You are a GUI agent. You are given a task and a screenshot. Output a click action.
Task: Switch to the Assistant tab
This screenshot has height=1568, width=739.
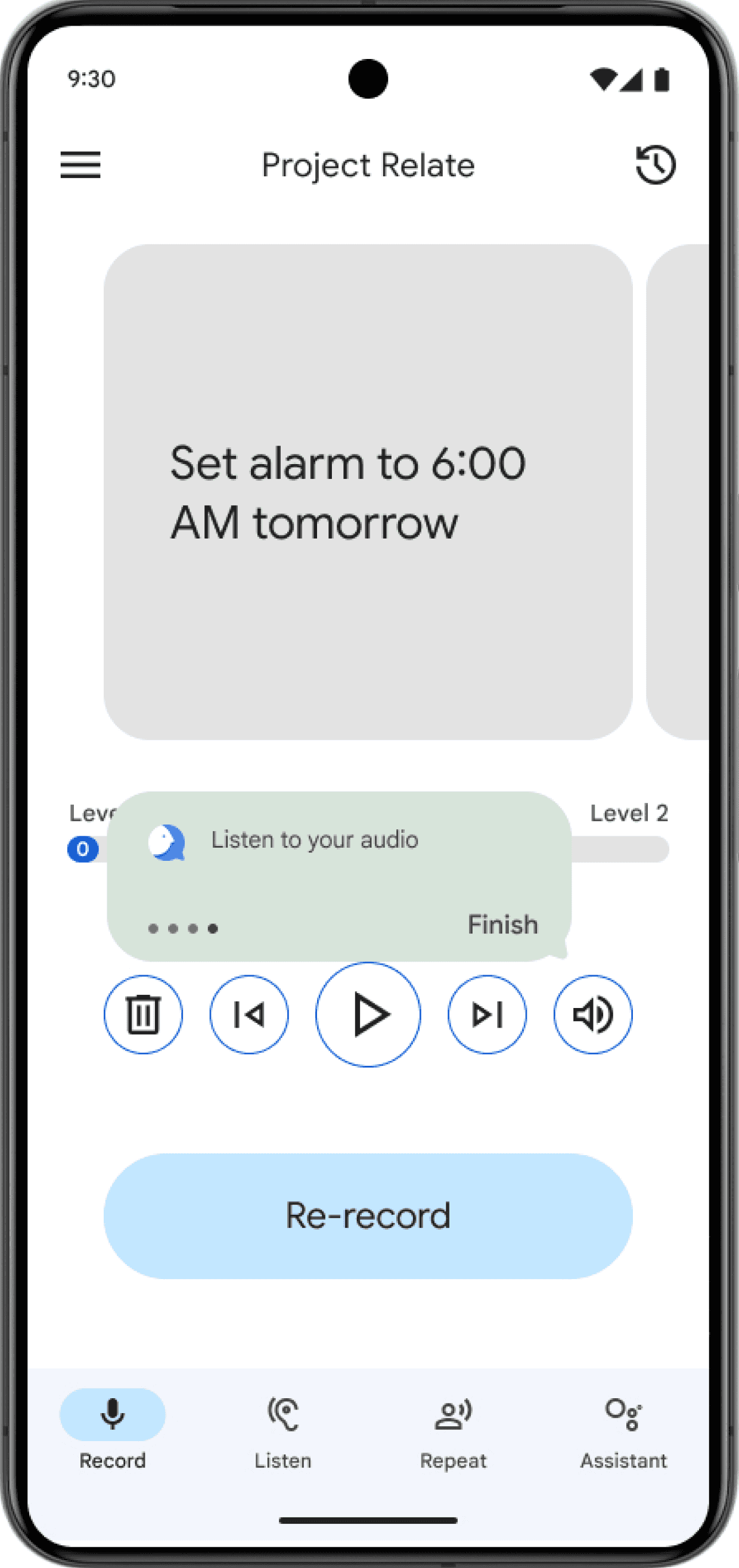(624, 1434)
